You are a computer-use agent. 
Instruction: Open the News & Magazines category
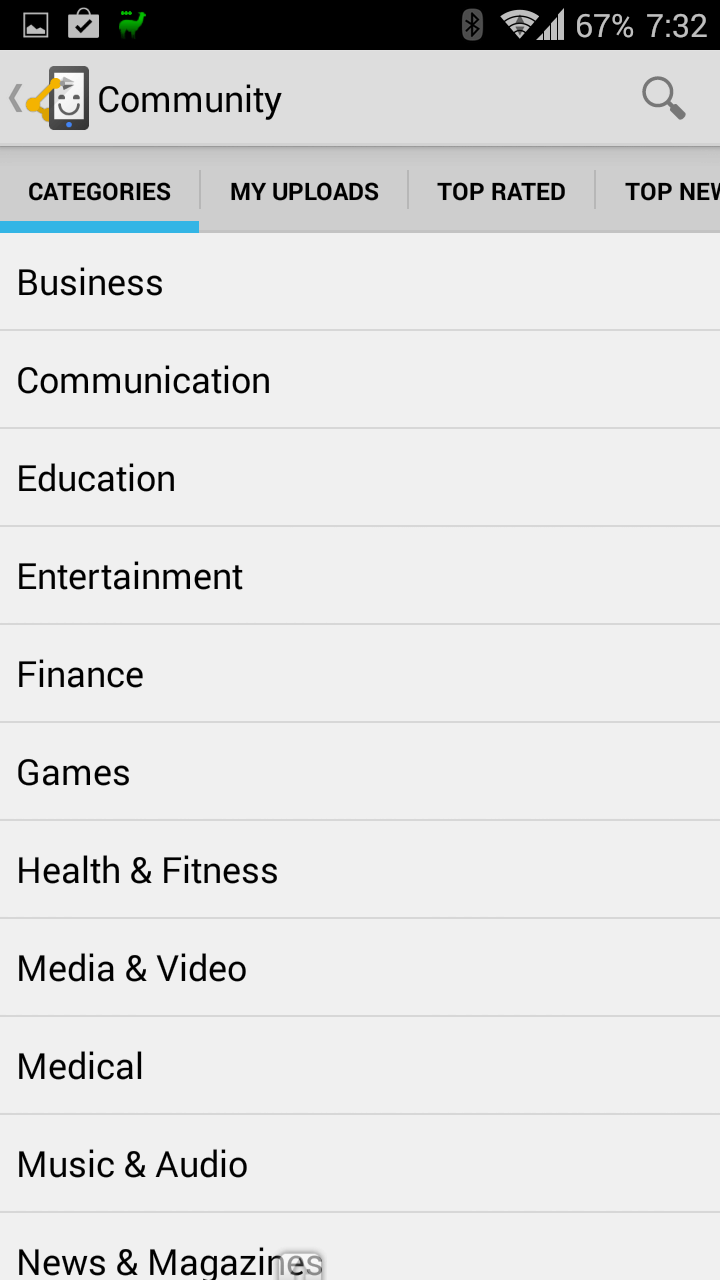(360, 1248)
